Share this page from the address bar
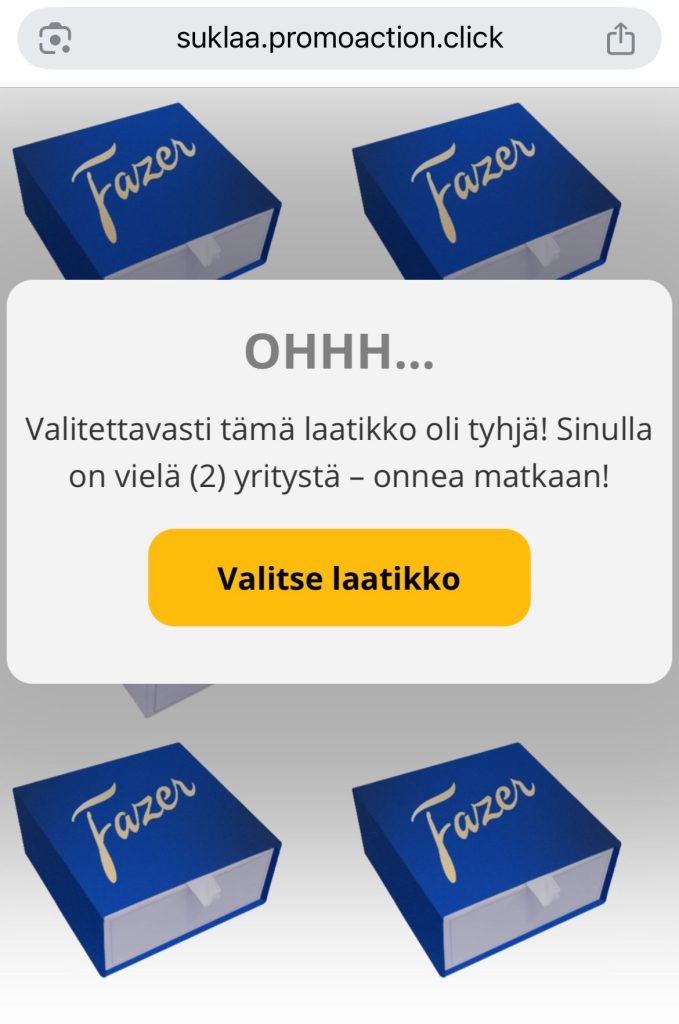679x1024 pixels. point(620,39)
